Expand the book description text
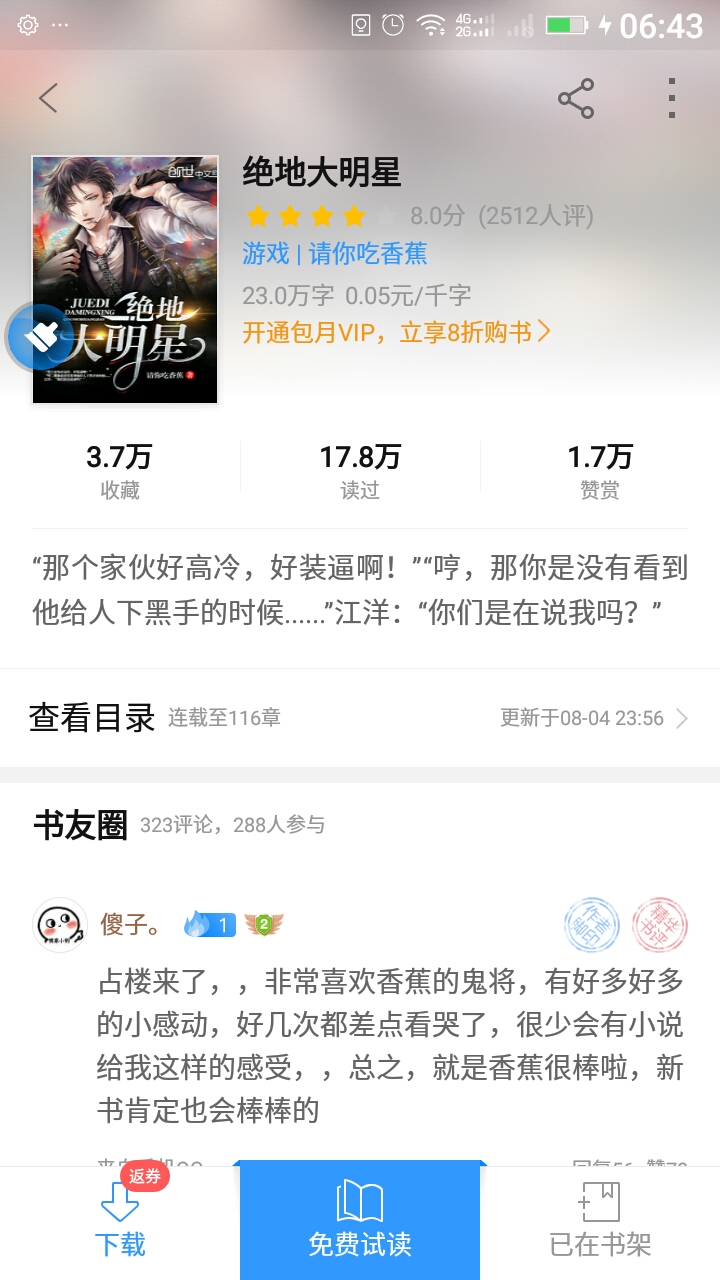Viewport: 720px width, 1280px height. [360, 591]
